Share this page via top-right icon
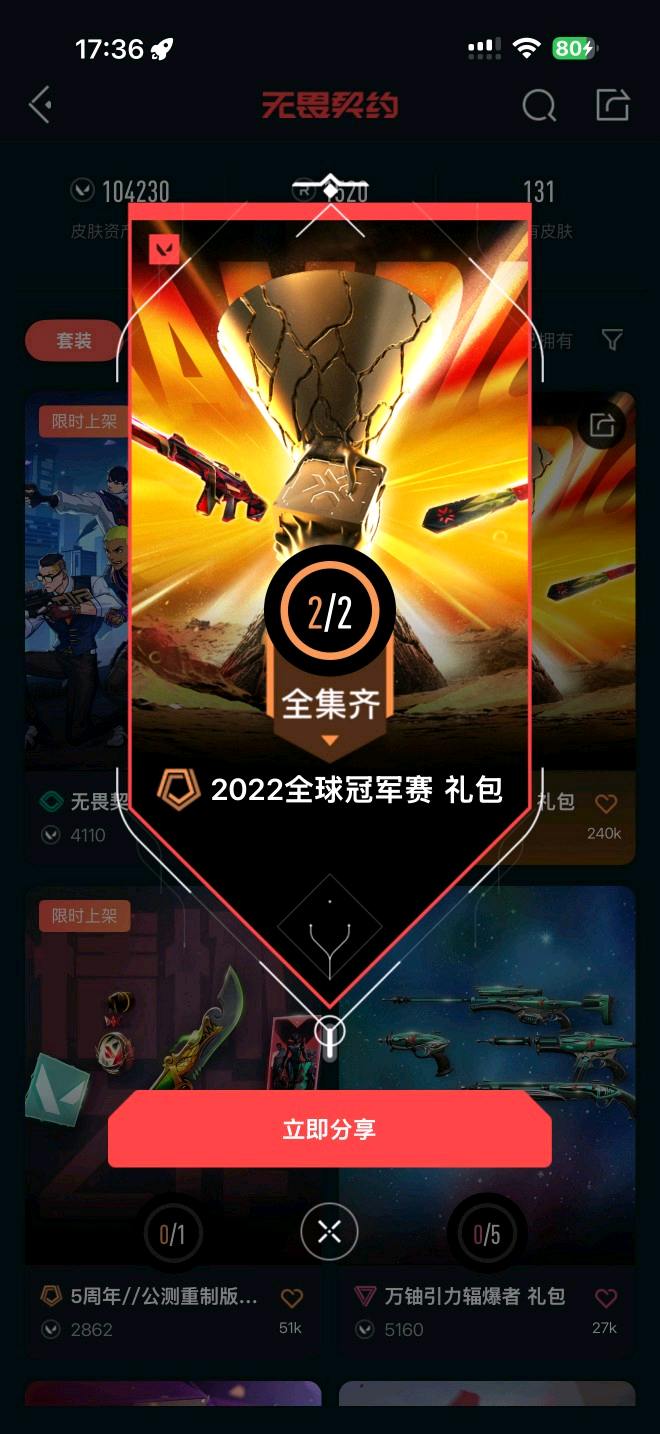The width and height of the screenshot is (660, 1434). (x=612, y=104)
